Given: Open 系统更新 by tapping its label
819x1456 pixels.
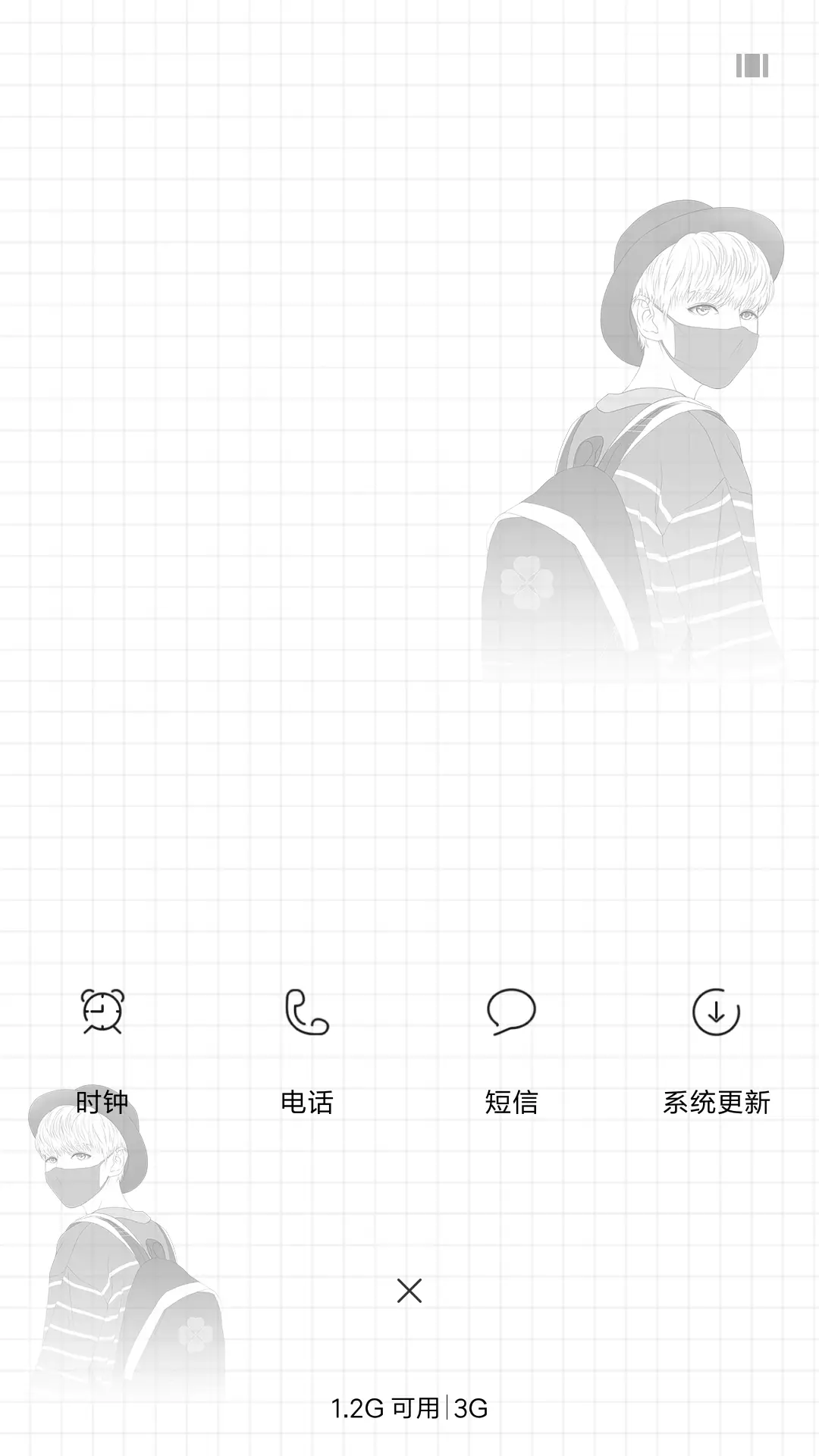Looking at the screenshot, I should pyautogui.click(x=717, y=1103).
